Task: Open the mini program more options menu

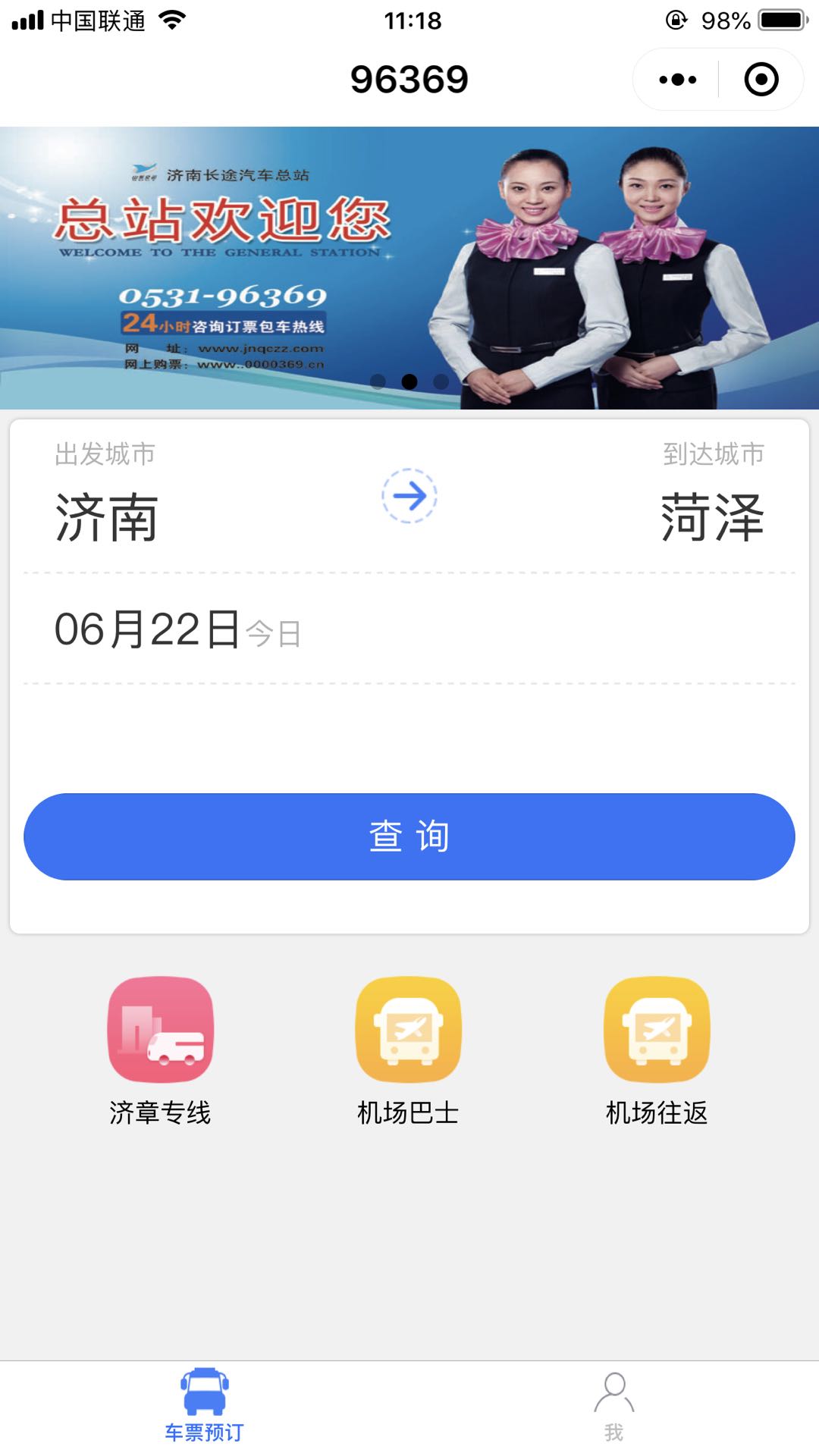Action: [x=677, y=80]
